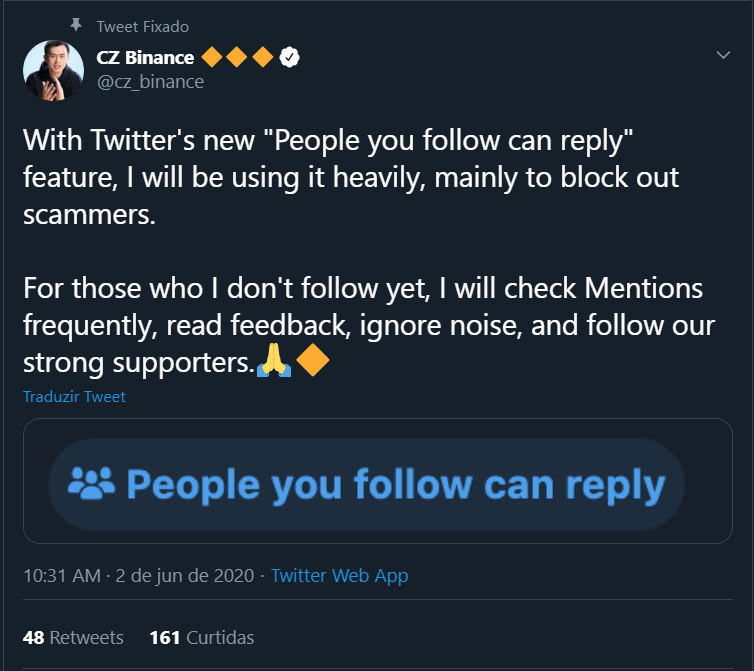View the 161 Curtidas list
This screenshot has height=671, width=754.
coord(201,637)
